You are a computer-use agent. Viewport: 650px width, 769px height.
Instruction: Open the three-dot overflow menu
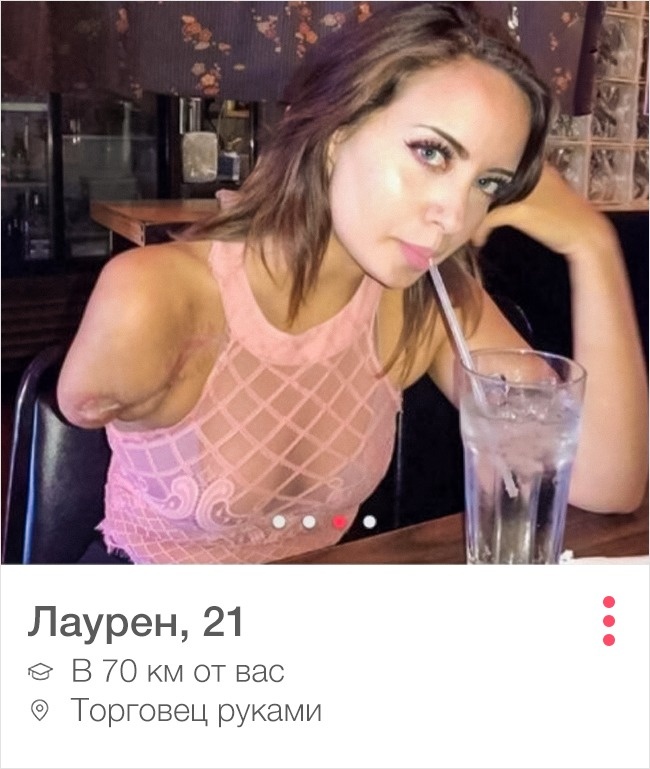click(x=609, y=621)
